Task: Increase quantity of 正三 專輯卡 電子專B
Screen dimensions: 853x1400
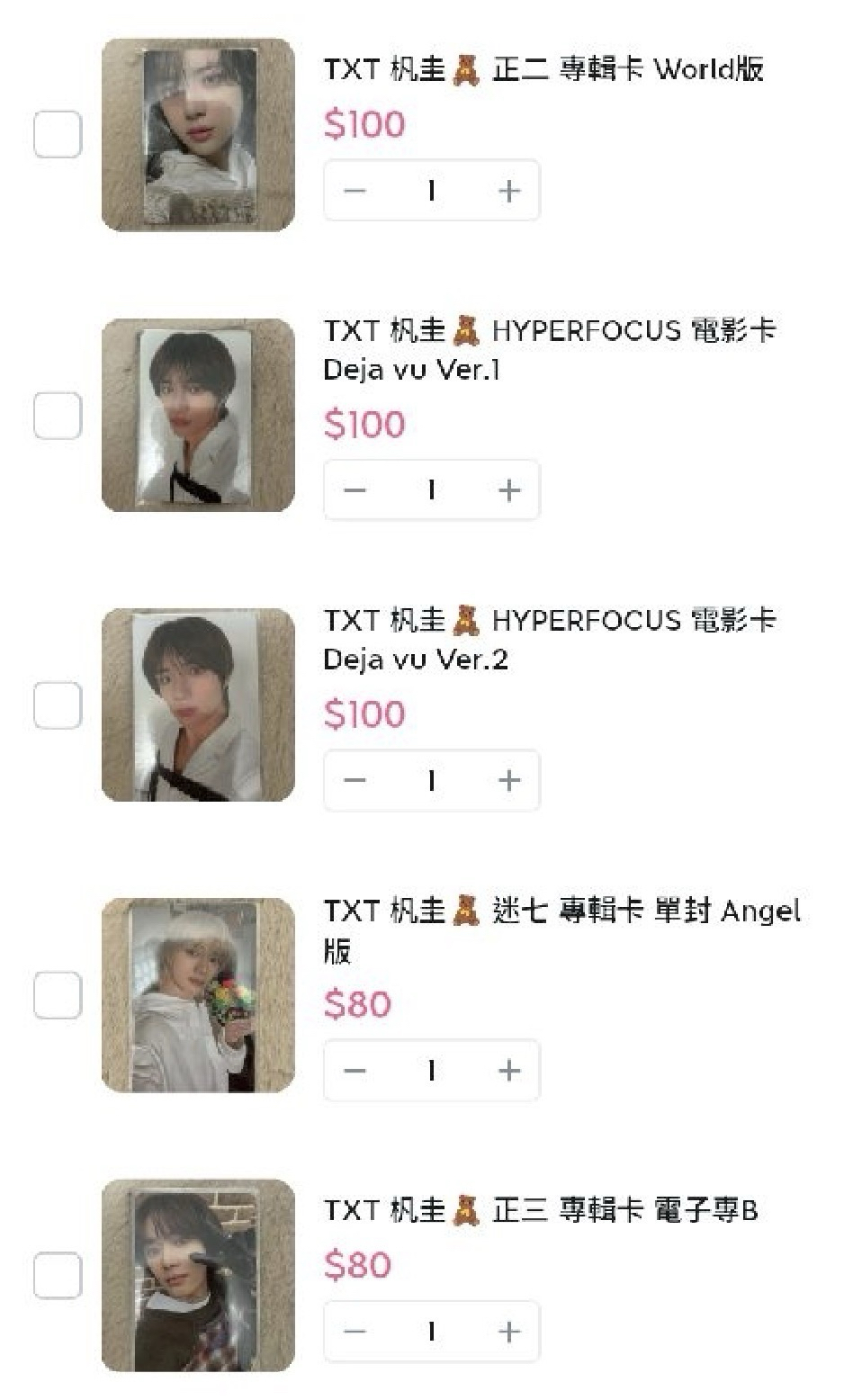Action: coord(509,1332)
